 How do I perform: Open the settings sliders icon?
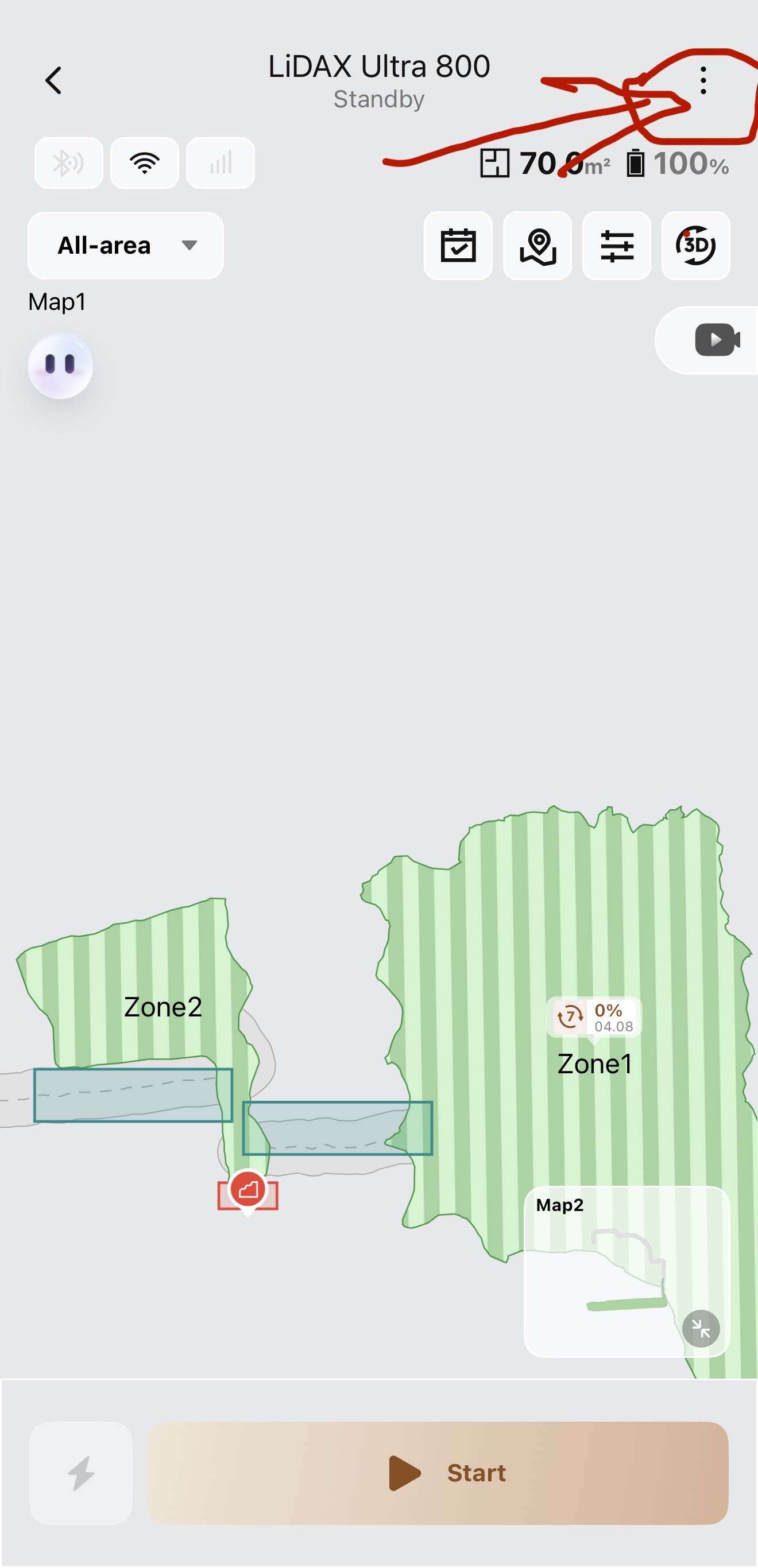click(616, 245)
